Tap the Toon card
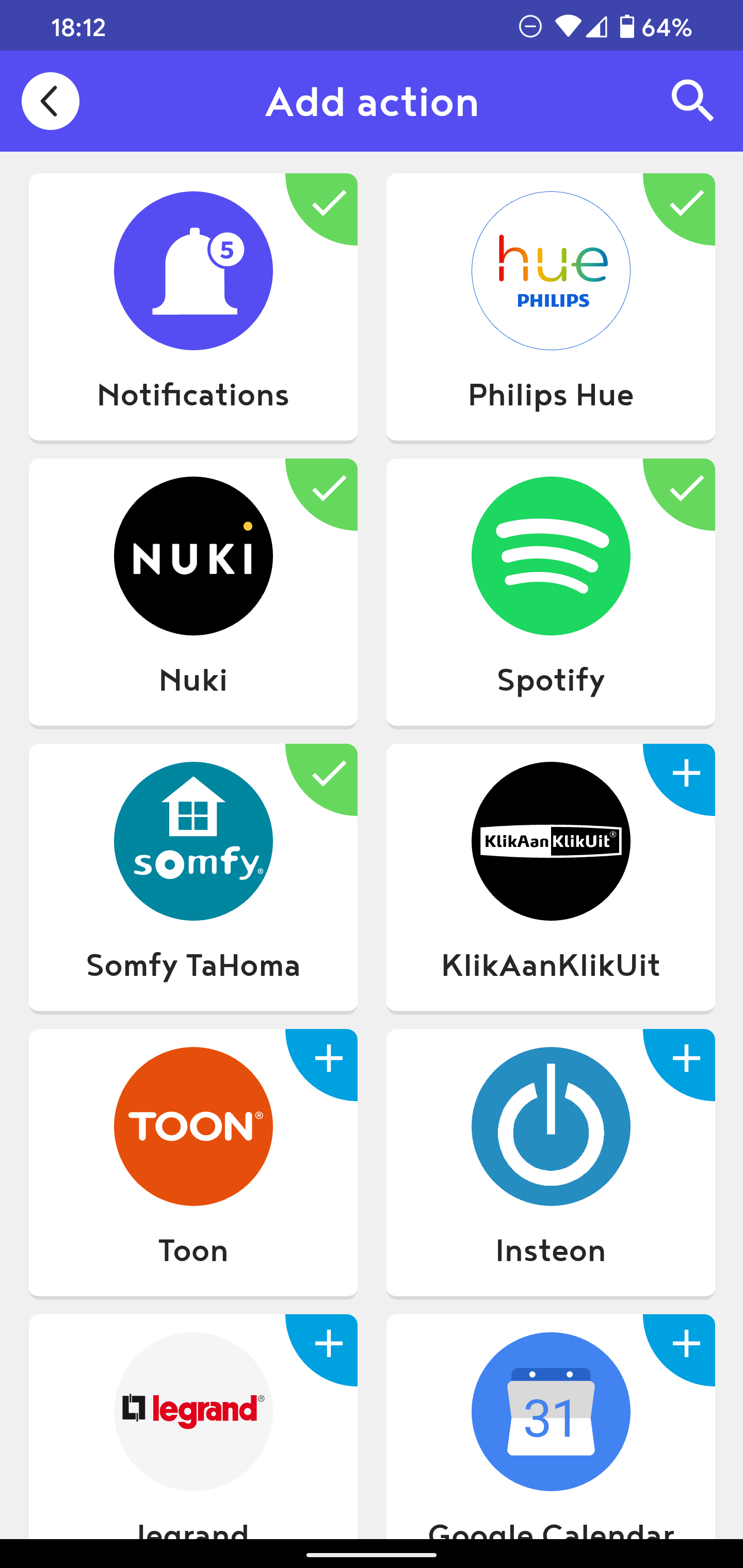Screen dimensions: 743x1568 coord(193,1162)
